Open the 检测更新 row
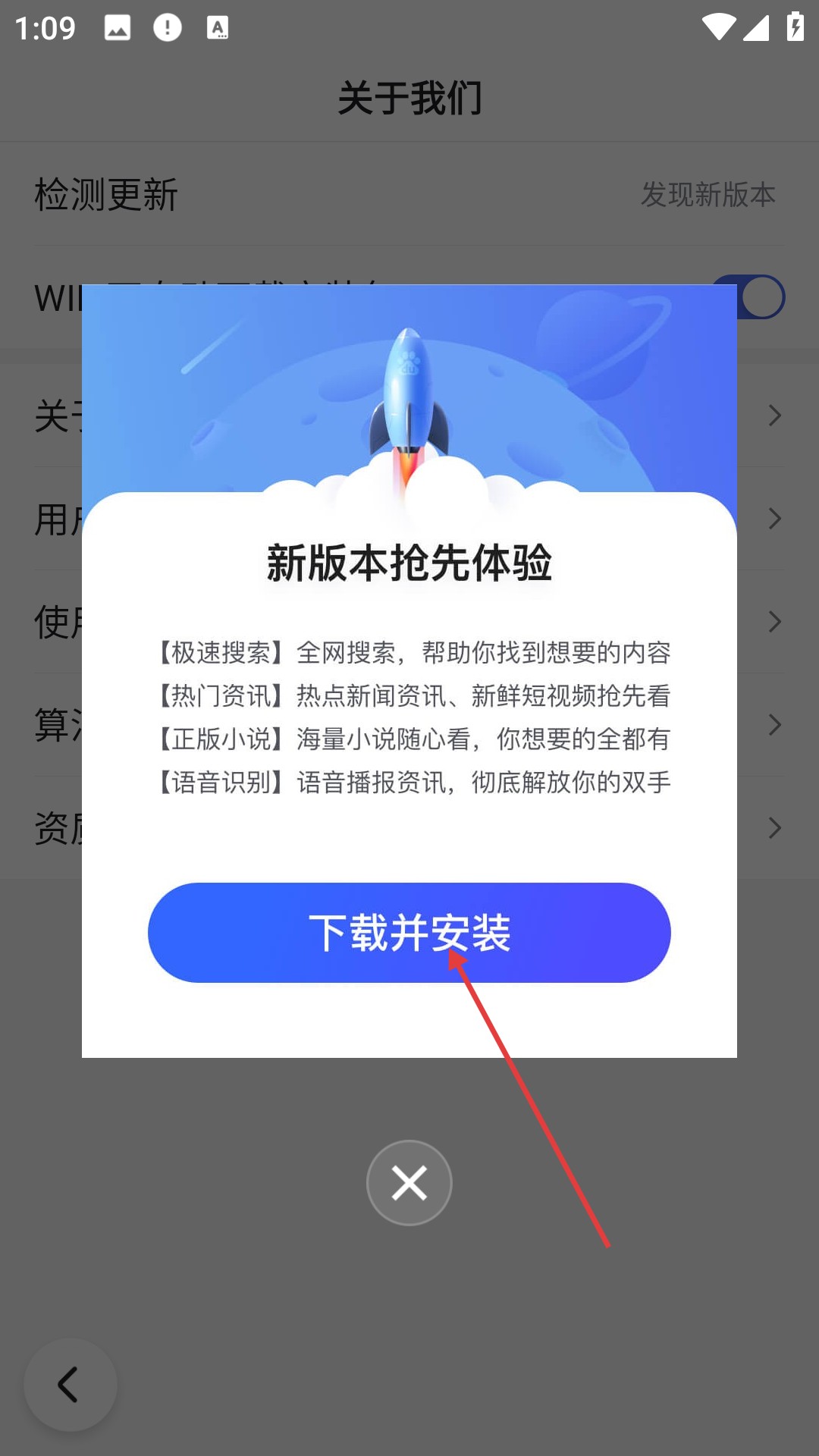The image size is (819, 1456). 409,194
